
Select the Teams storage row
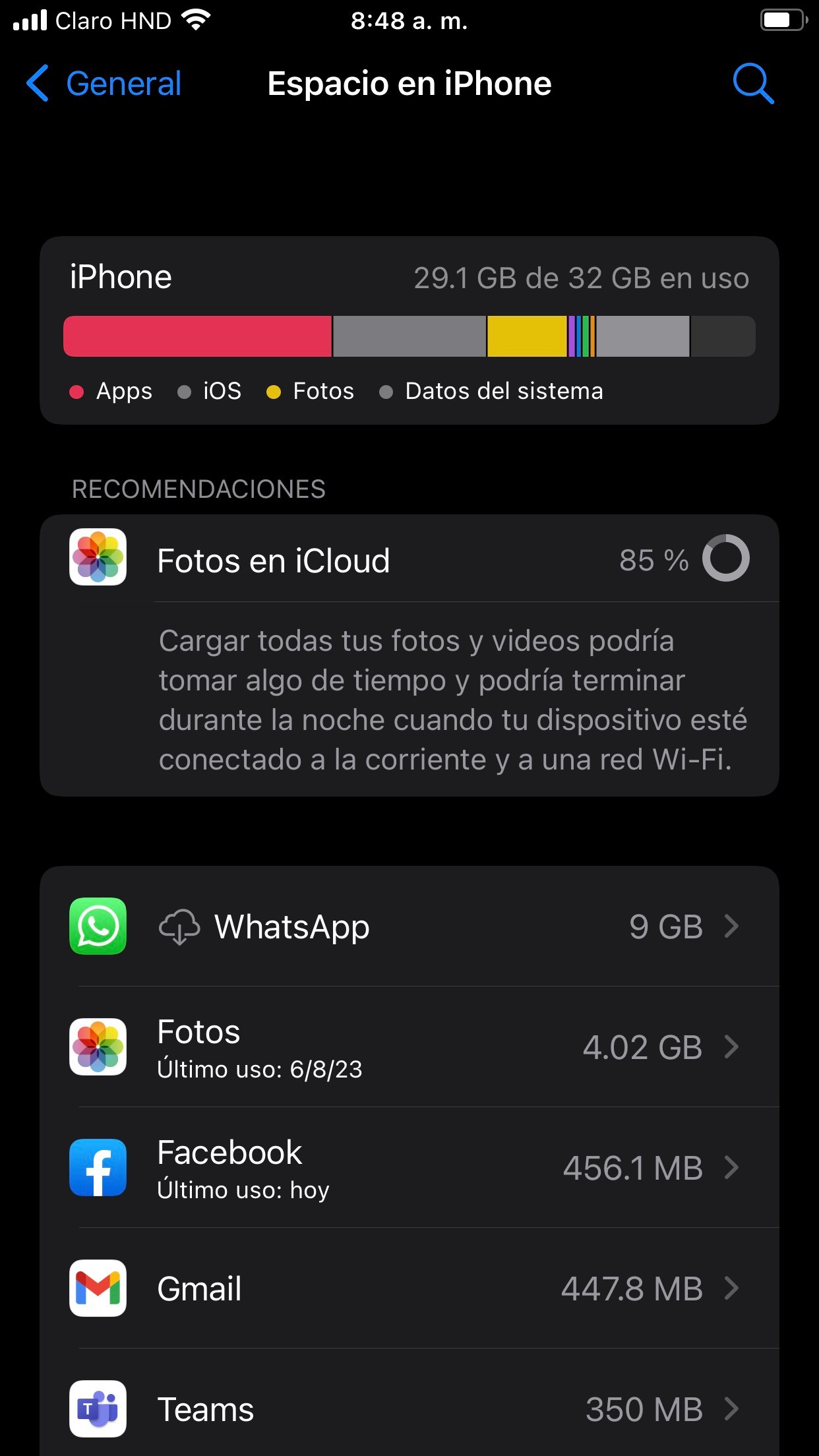click(x=409, y=1409)
